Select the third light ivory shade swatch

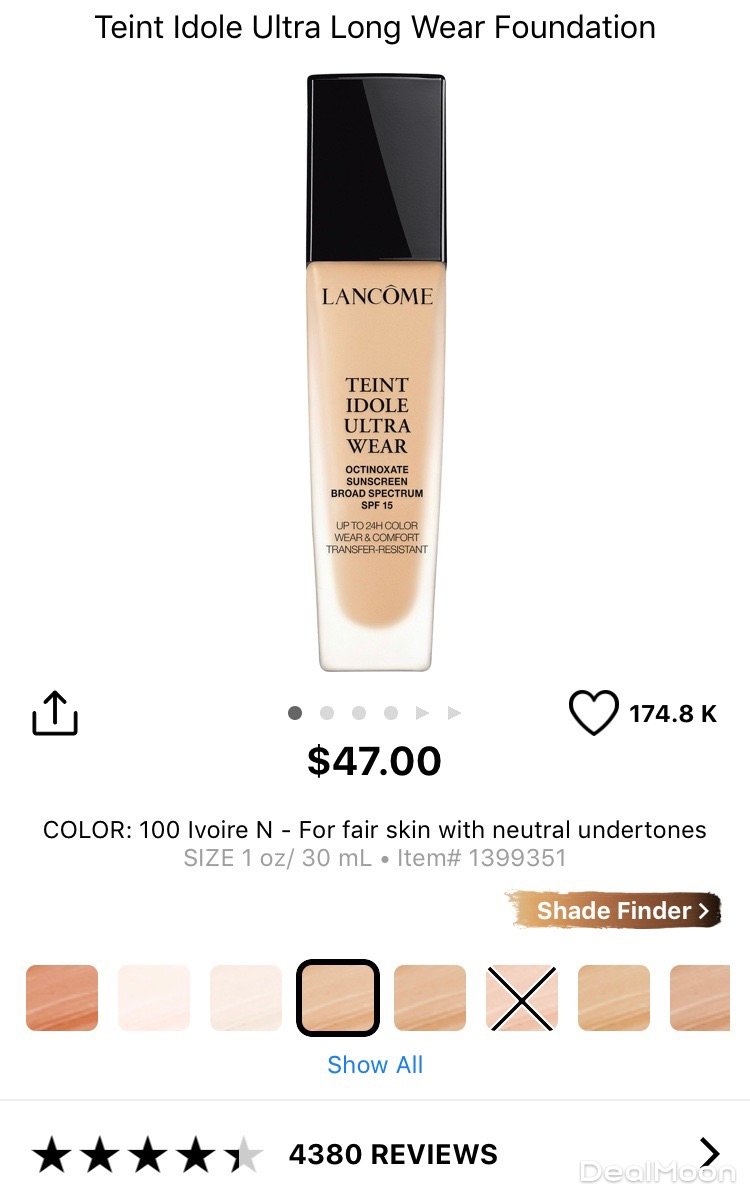click(246, 997)
